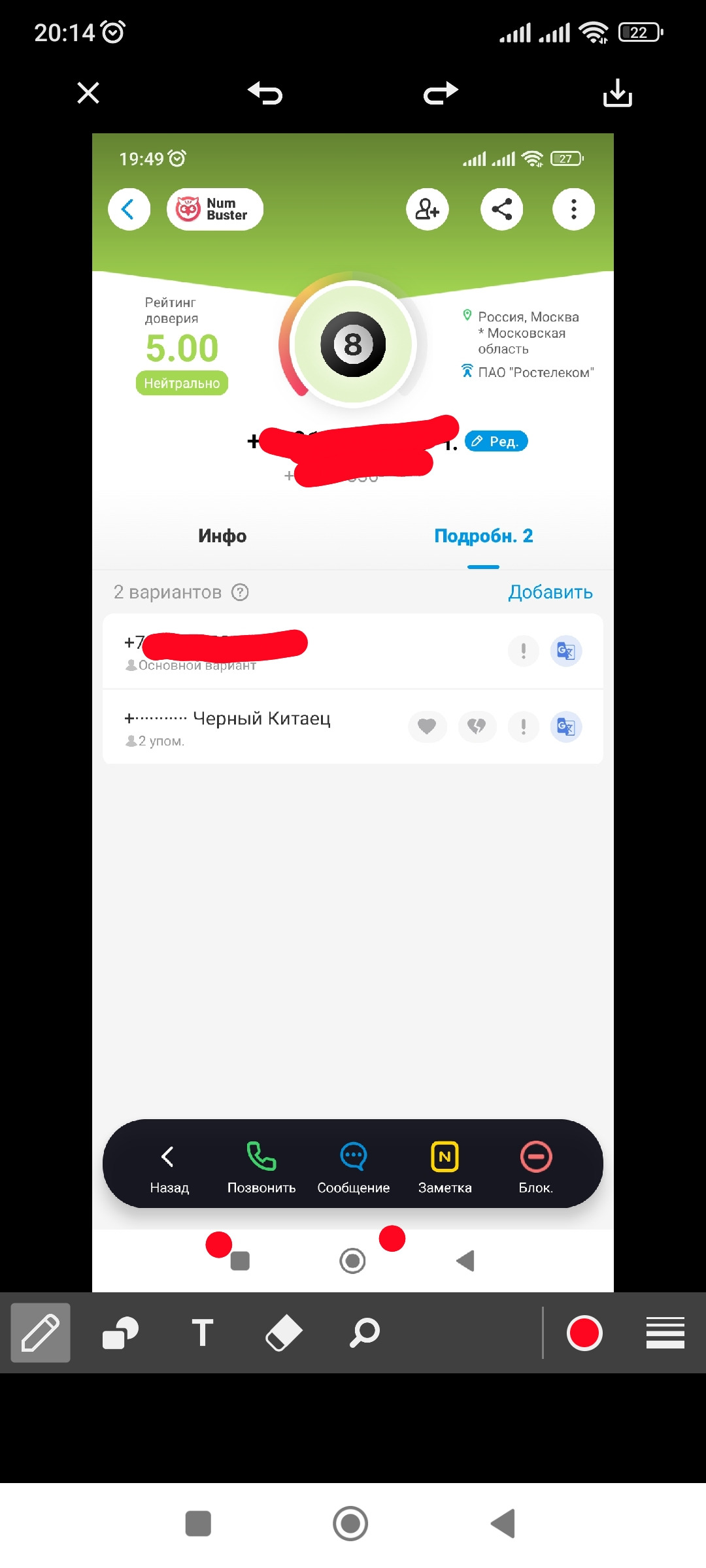Open the red color picker
Image resolution: width=706 pixels, height=1568 pixels.
(584, 1333)
